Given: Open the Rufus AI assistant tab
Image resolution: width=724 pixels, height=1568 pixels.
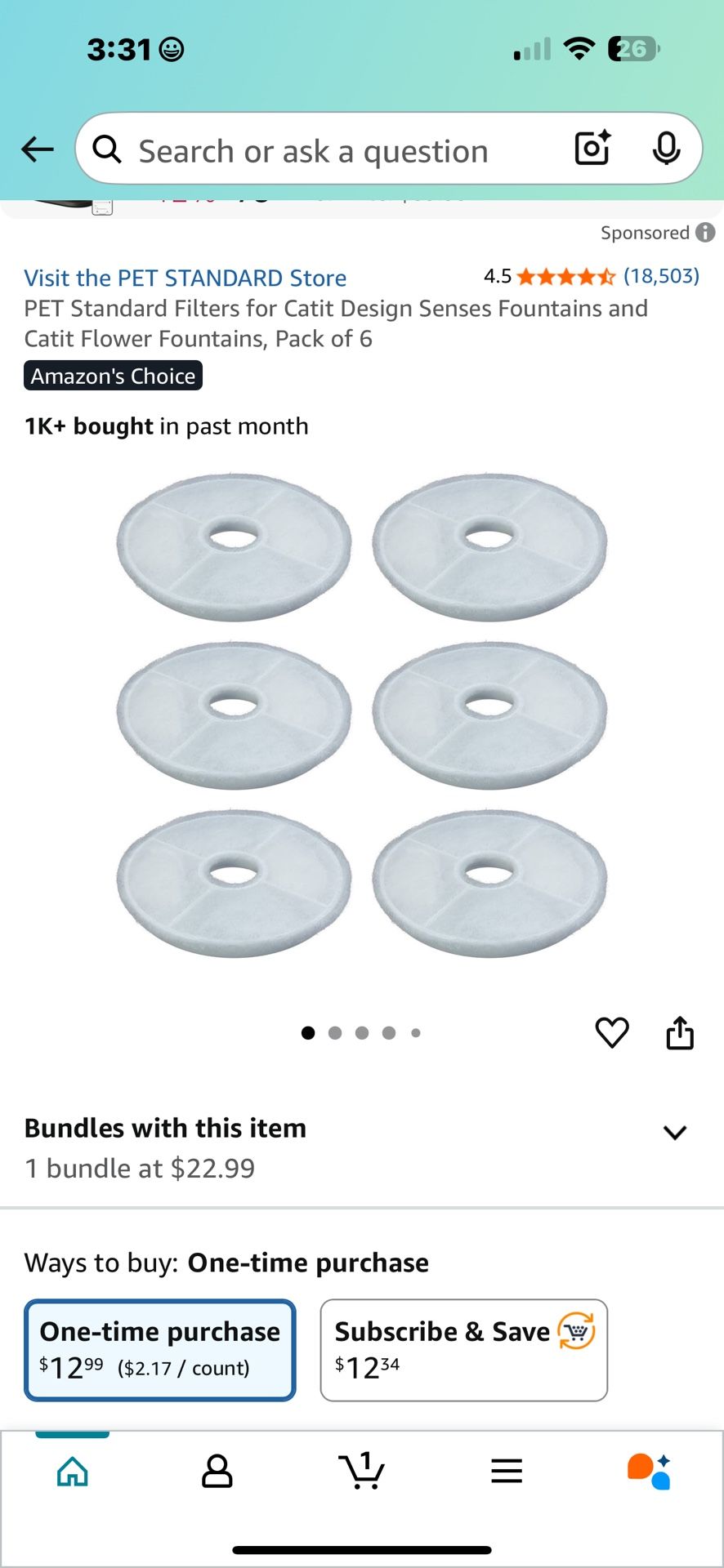Looking at the screenshot, I should [650, 1472].
